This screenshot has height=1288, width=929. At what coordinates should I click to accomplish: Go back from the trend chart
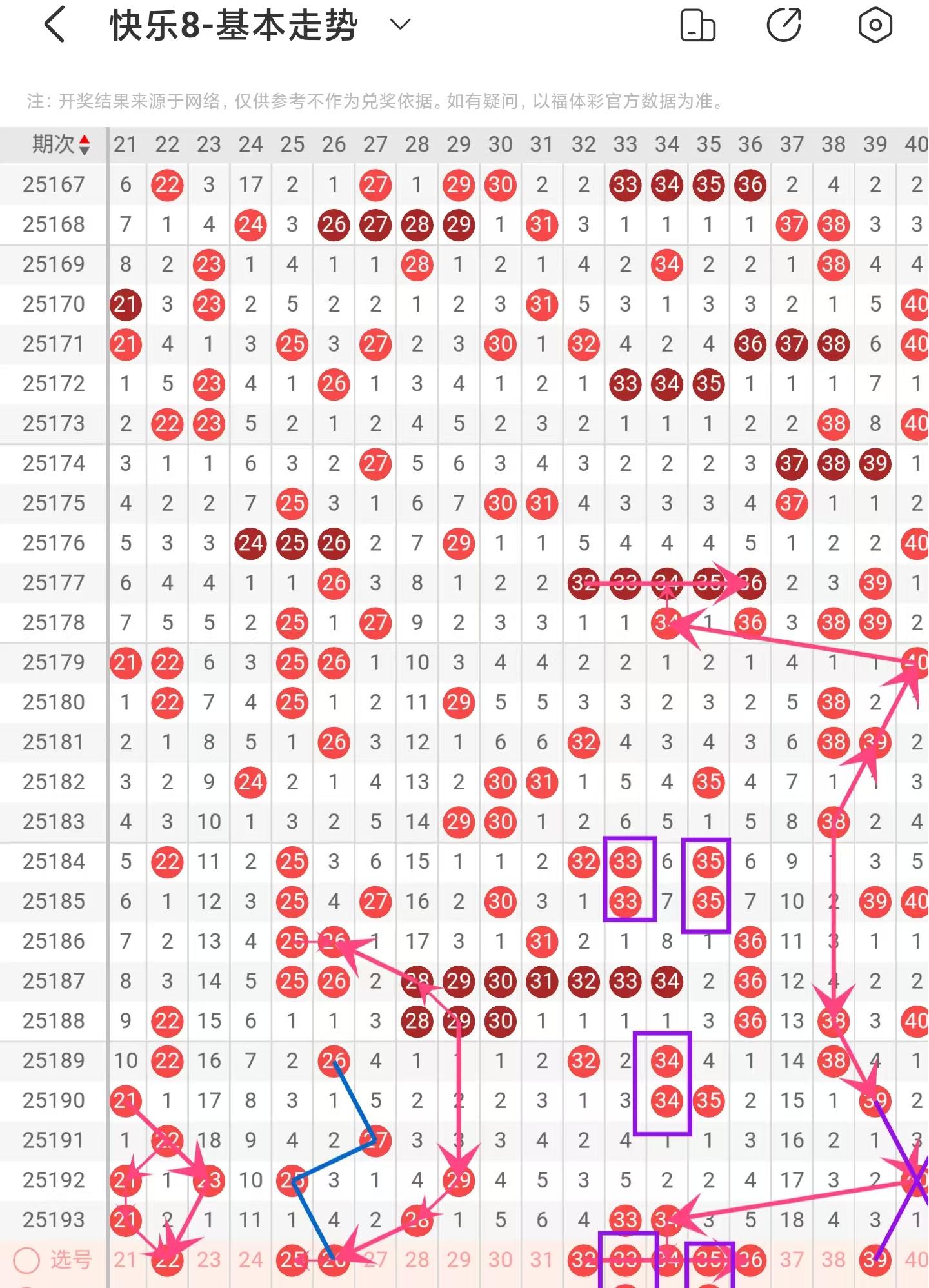(55, 25)
